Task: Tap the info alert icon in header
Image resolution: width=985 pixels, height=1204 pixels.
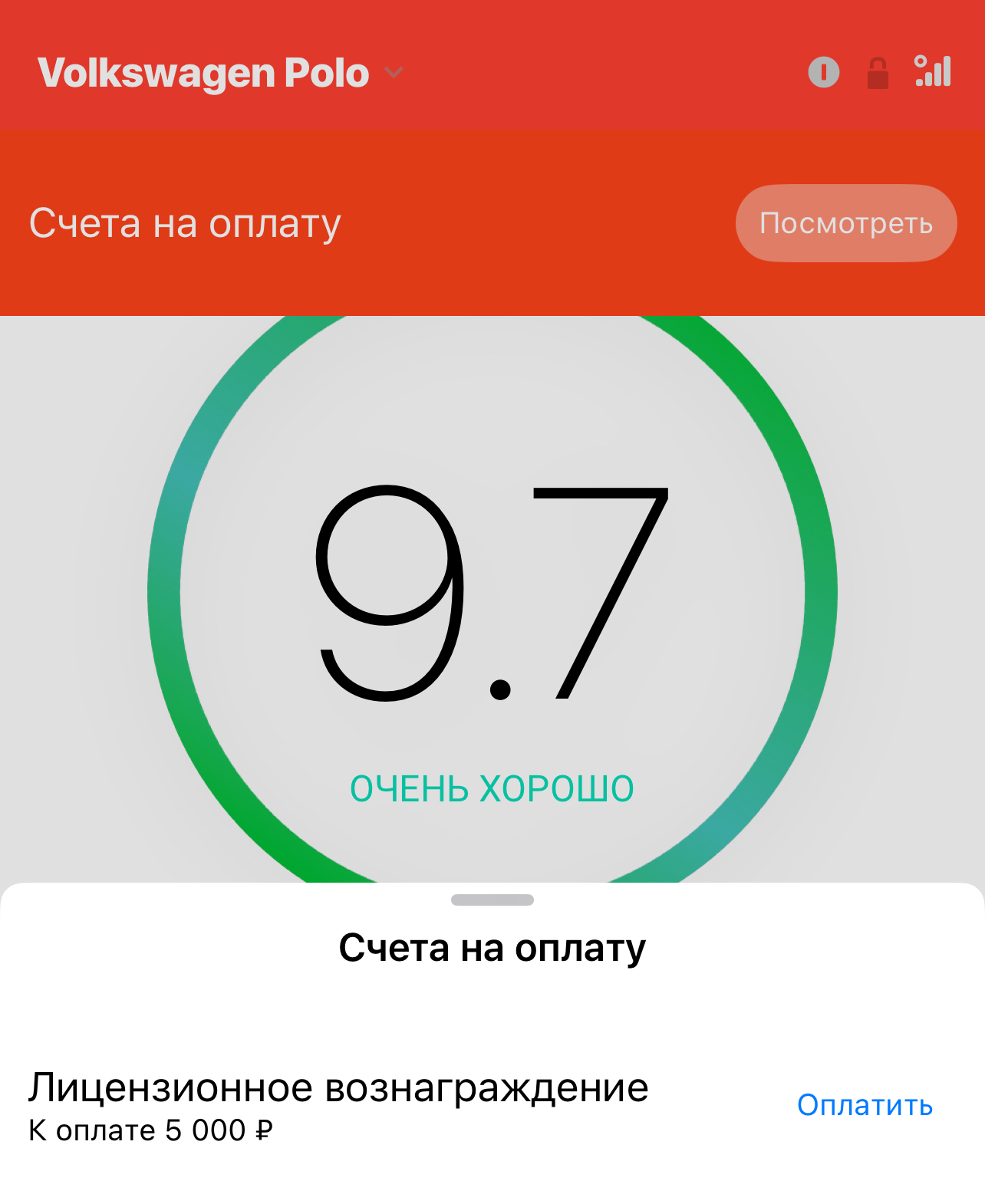Action: pyautogui.click(x=824, y=73)
